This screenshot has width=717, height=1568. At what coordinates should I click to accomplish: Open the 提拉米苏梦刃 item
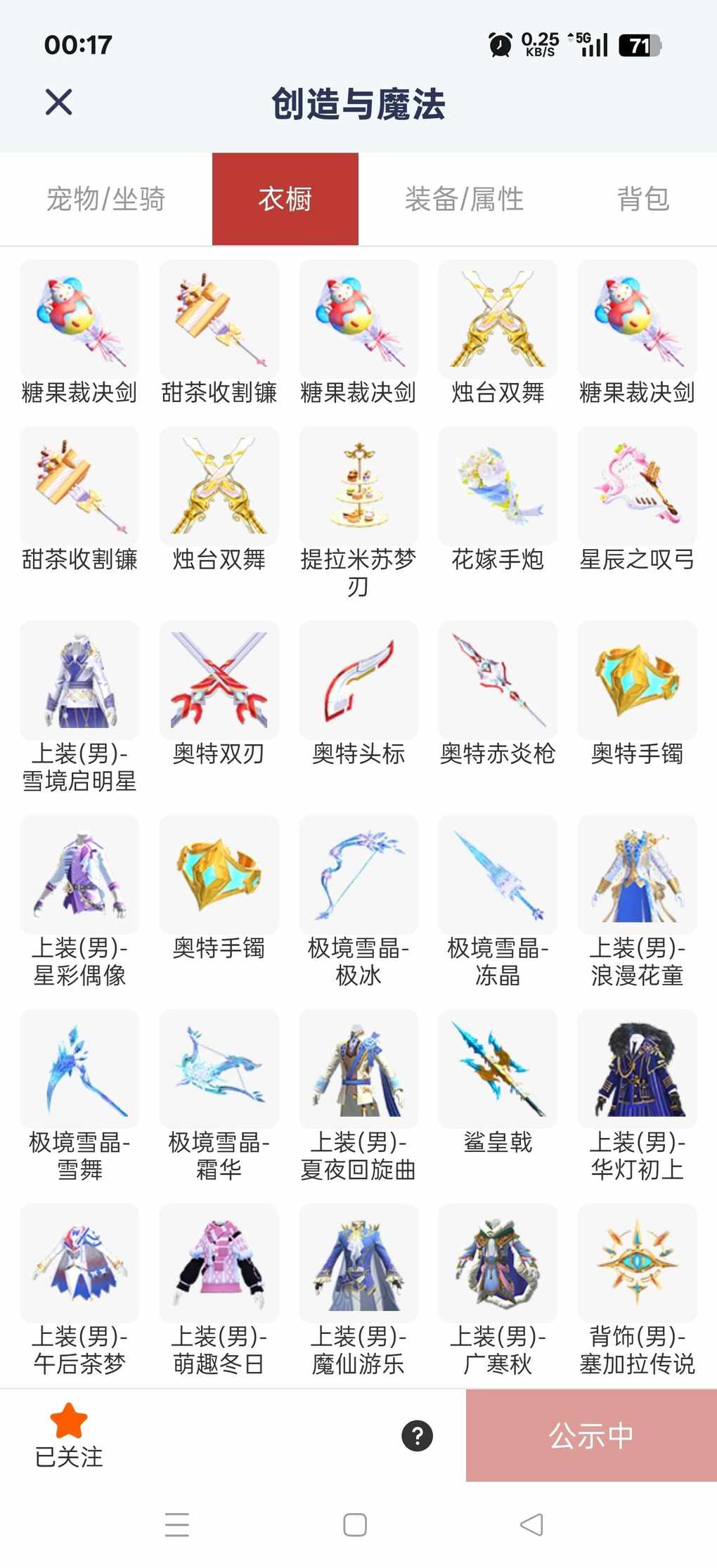click(x=358, y=488)
